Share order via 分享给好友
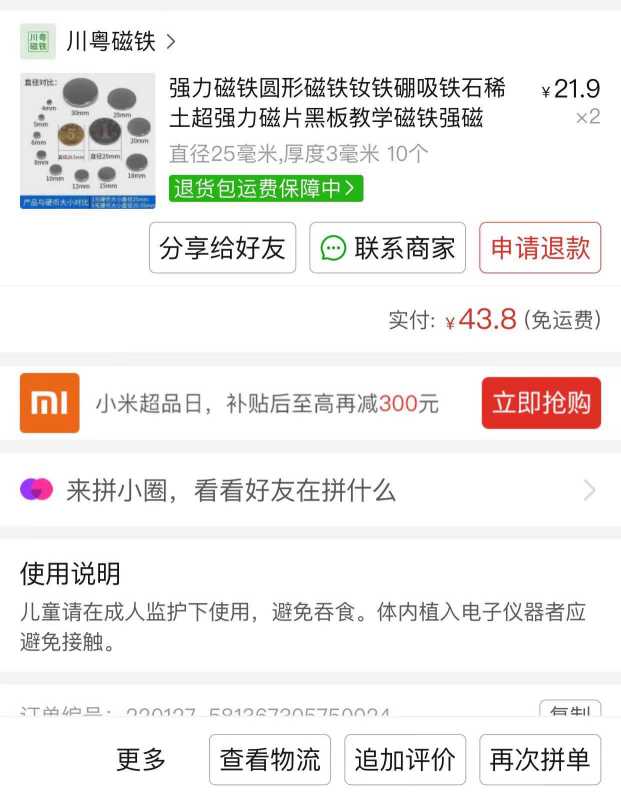Screen dimensions: 621x812 (223, 248)
